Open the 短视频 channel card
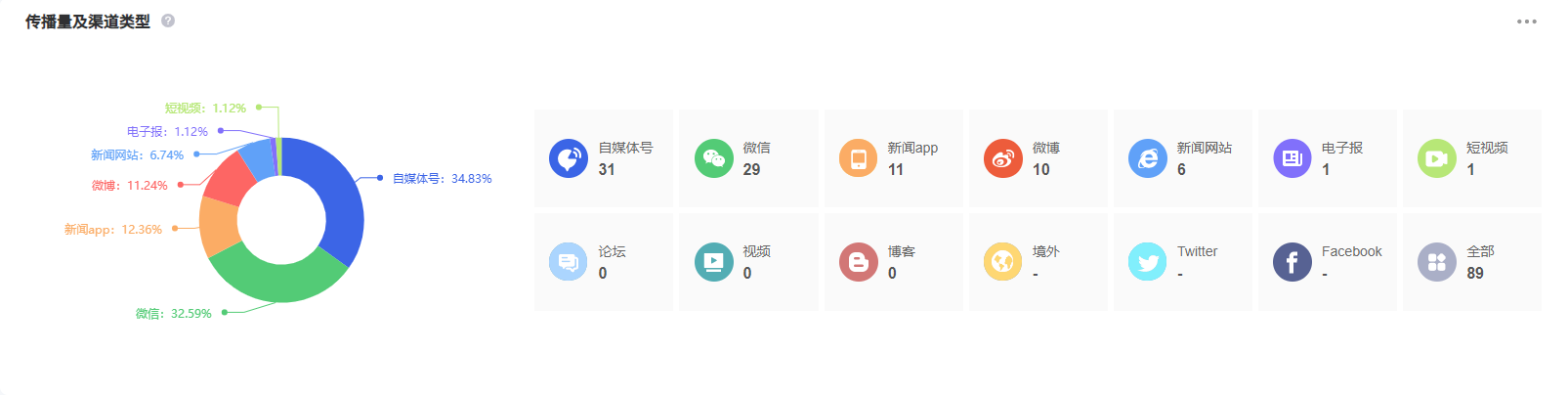Viewport: 1568px width, 395px height. click(x=1471, y=158)
